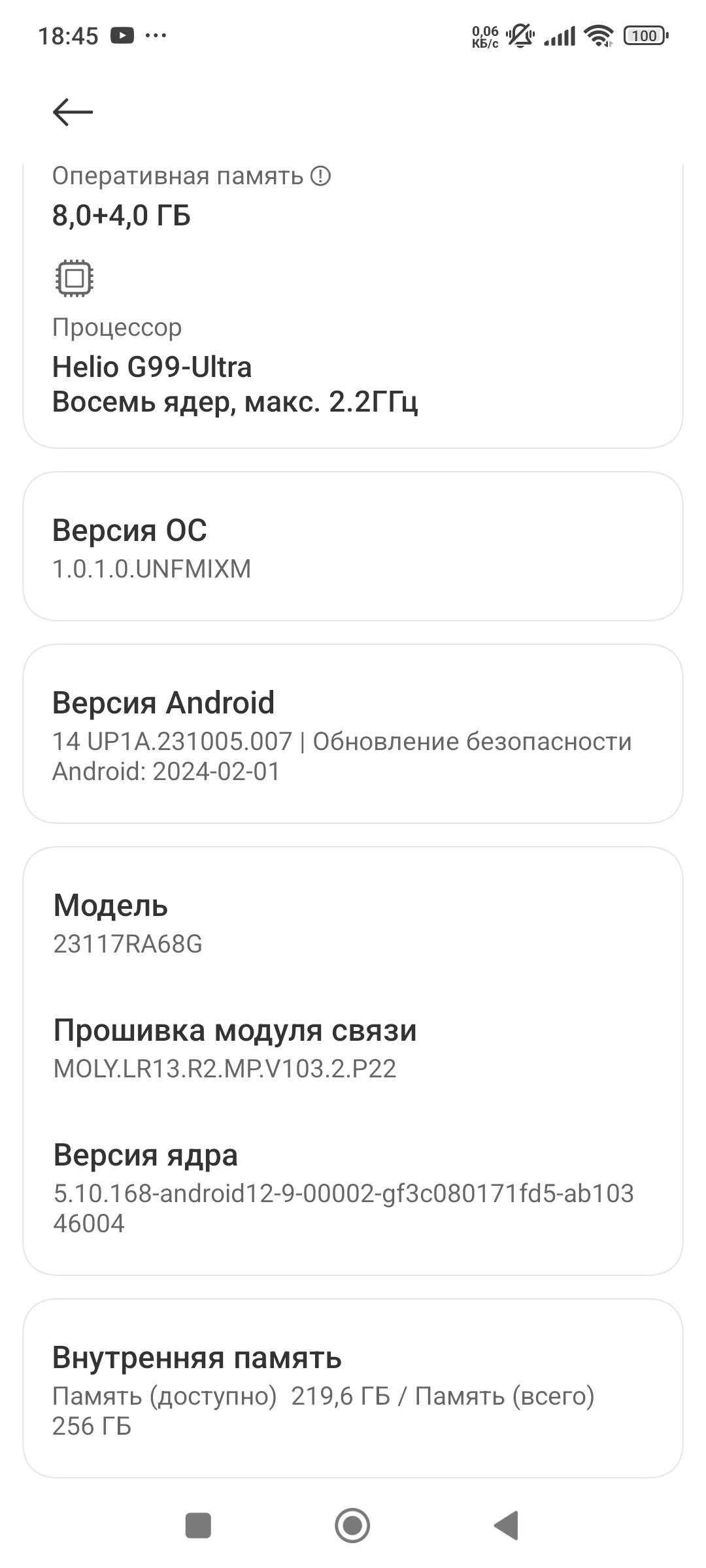Viewport: 706px width, 1568px height.
Task: Open Внутренняя память storage details
Action: point(353,1388)
